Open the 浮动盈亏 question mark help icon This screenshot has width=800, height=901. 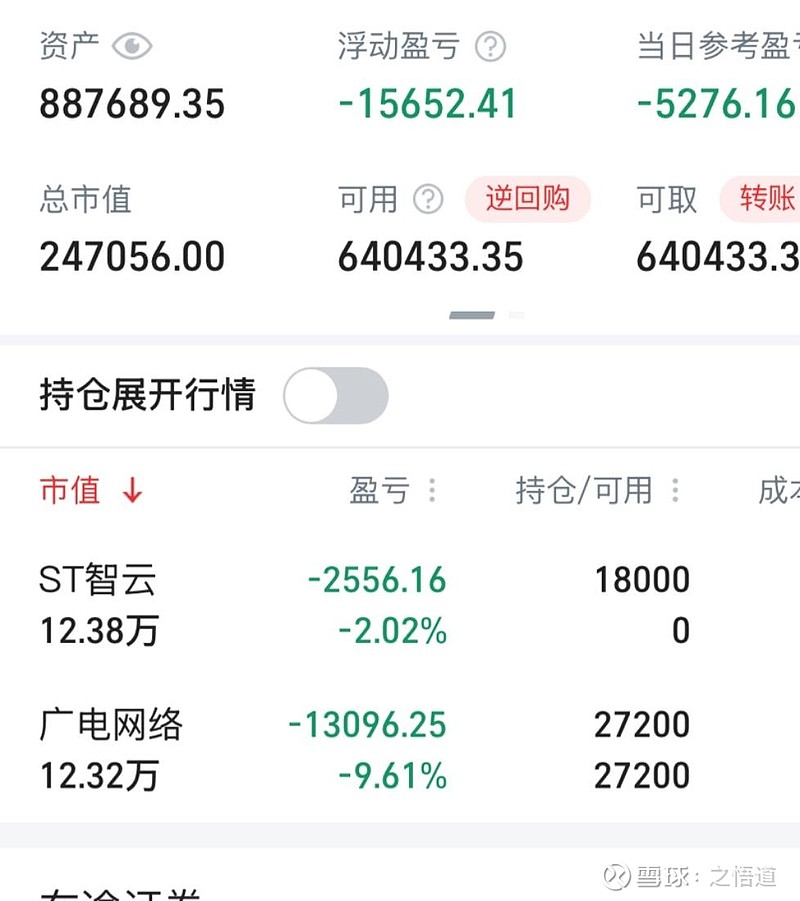click(491, 47)
